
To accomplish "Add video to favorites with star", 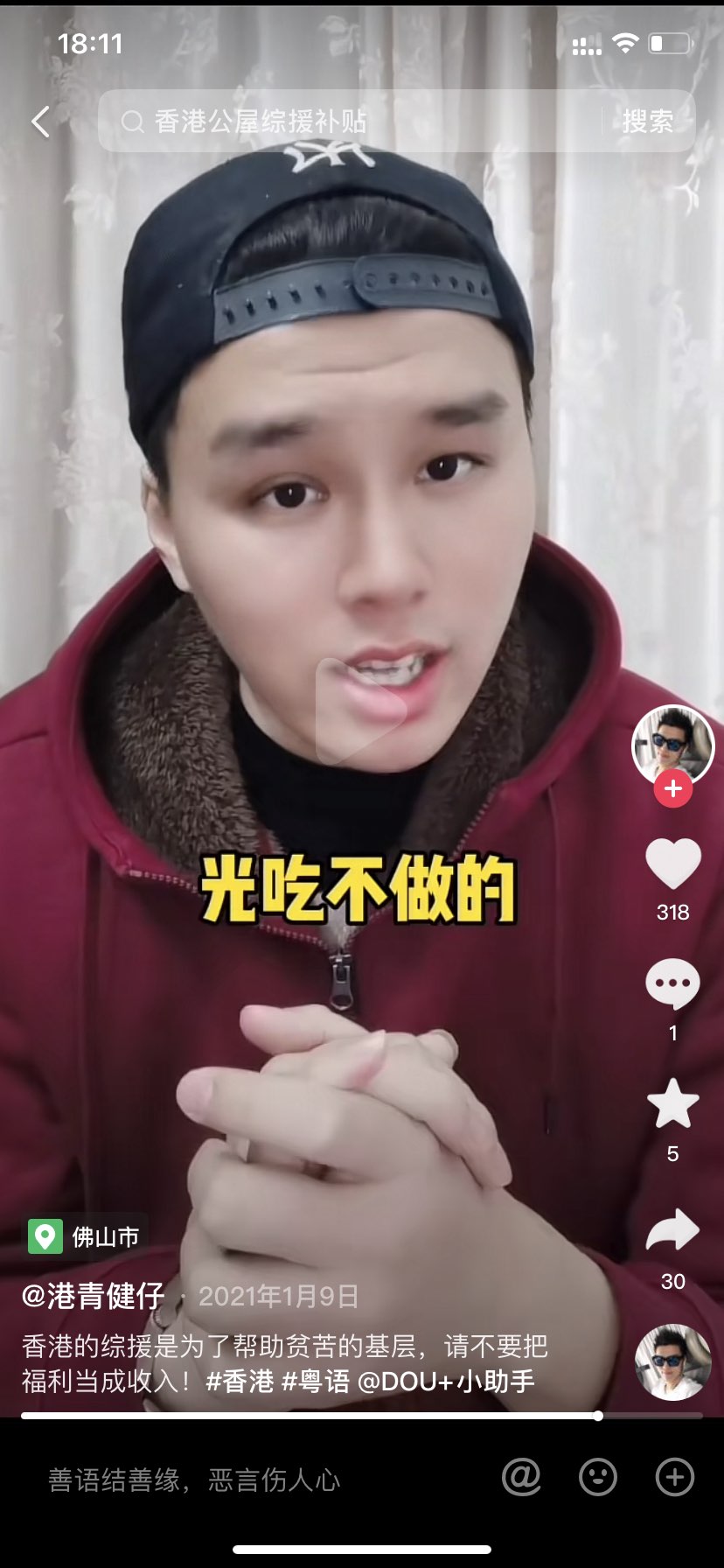I will point(672,1104).
